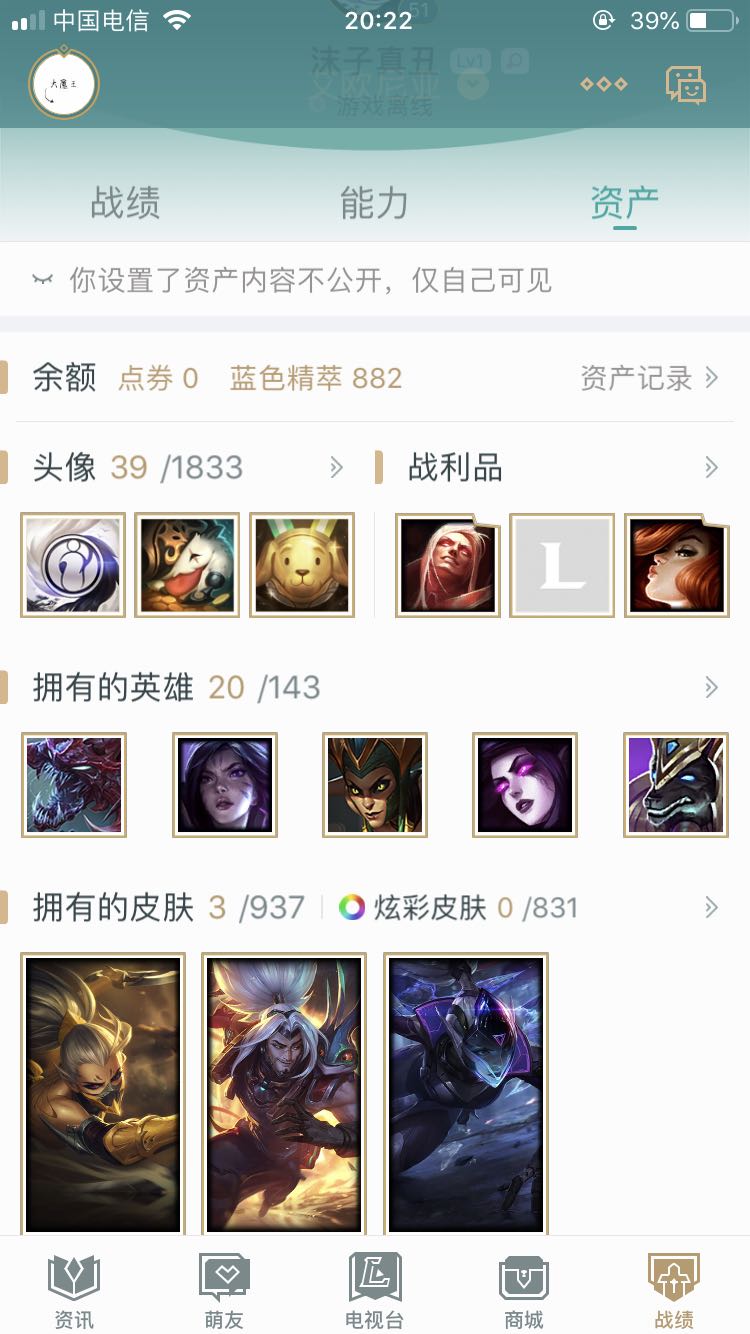
Task: Open 资产记录 asset records
Action: pos(649,378)
